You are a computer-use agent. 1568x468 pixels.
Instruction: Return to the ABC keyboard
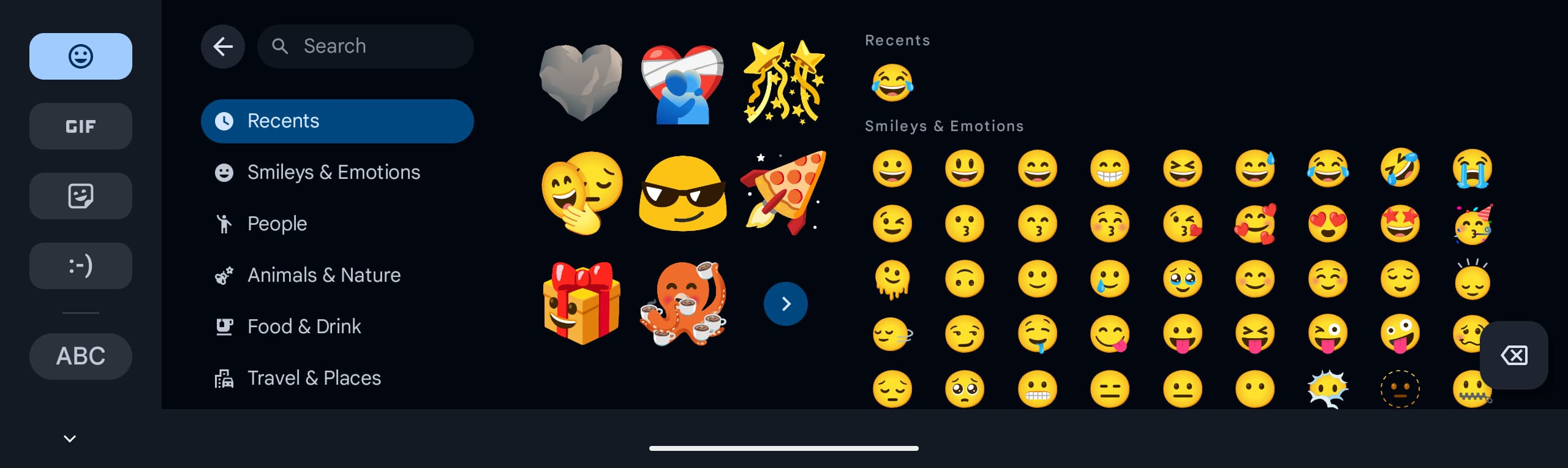[x=80, y=356]
